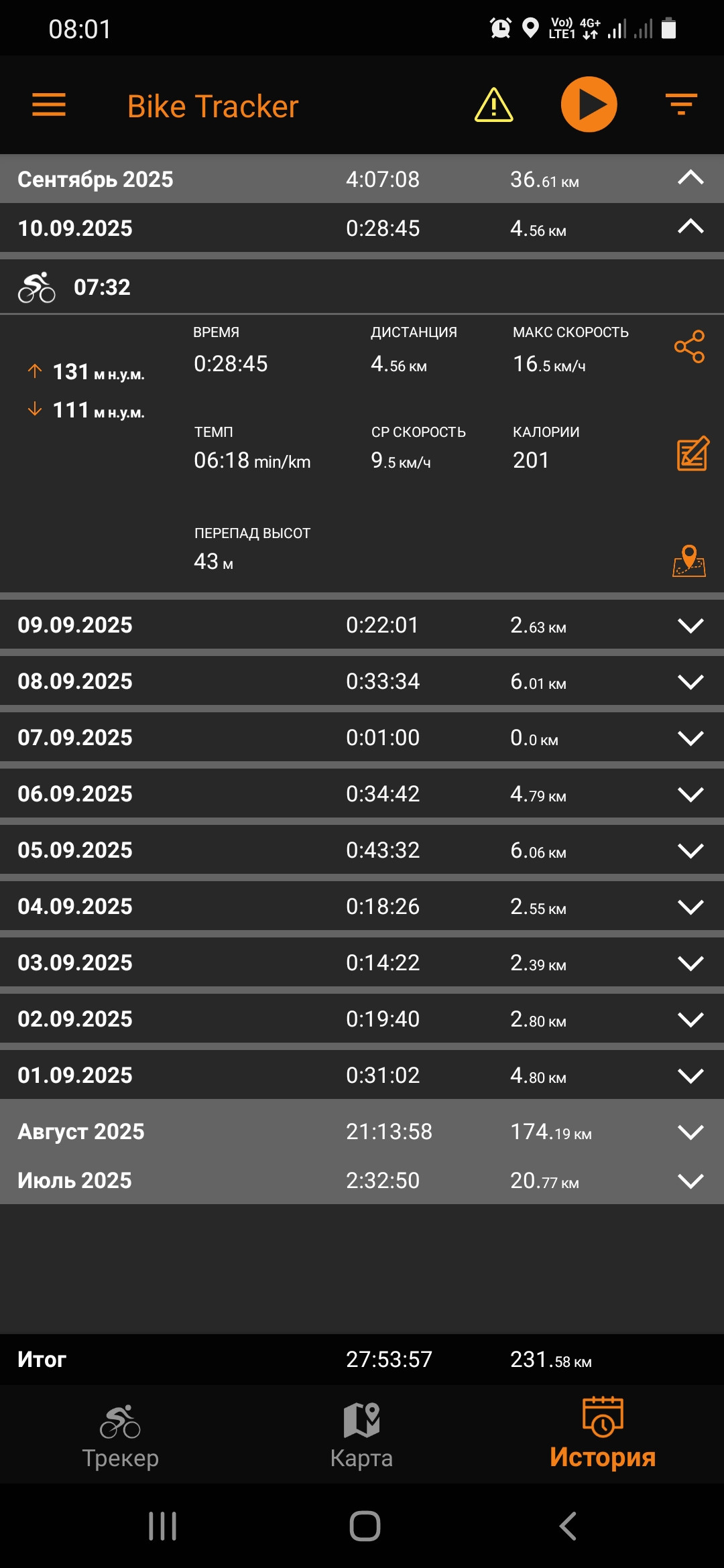
Task: Go back with the system back button
Action: 568,1526
